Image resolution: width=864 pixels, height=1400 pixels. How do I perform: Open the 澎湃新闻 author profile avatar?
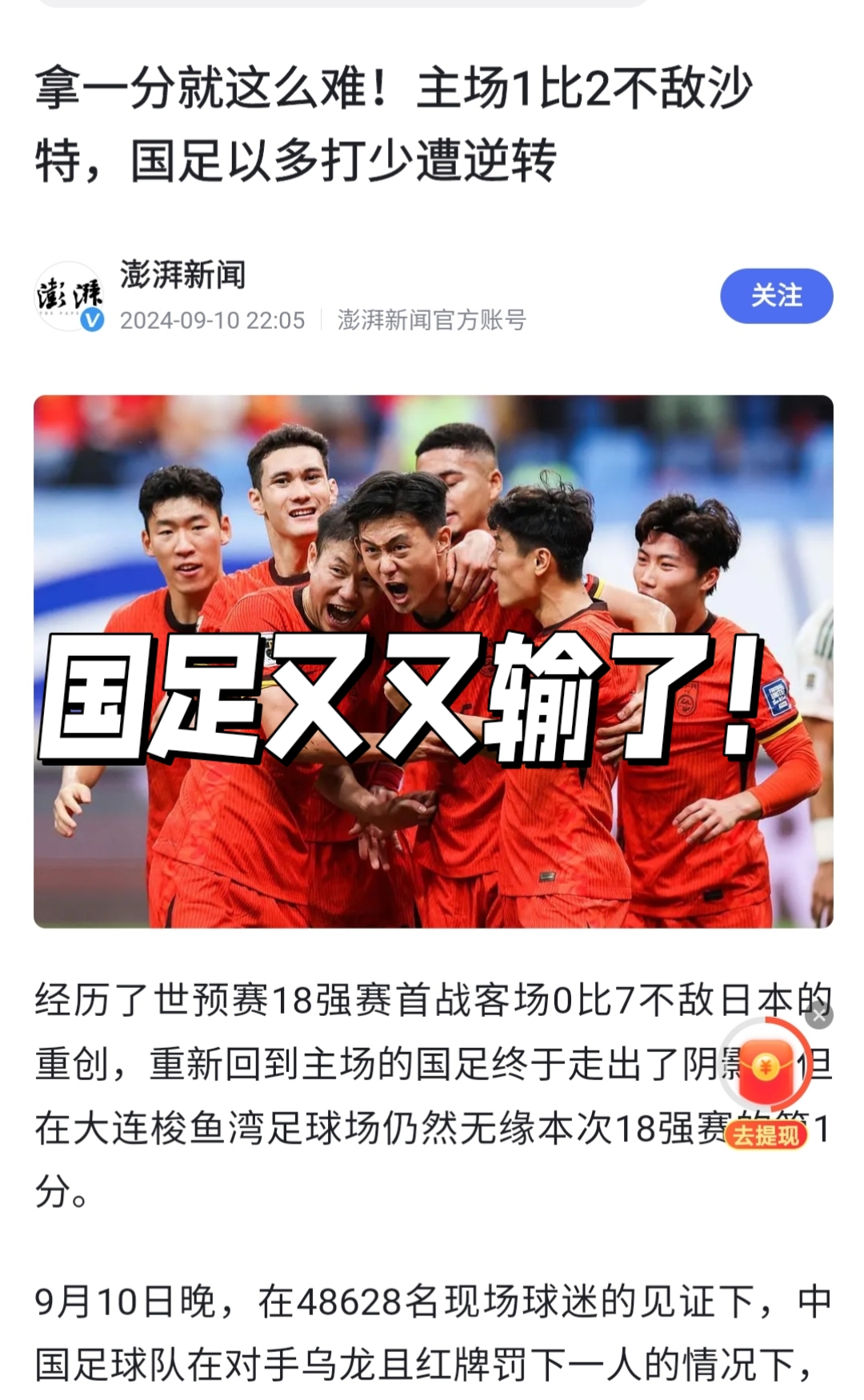pos(70,297)
